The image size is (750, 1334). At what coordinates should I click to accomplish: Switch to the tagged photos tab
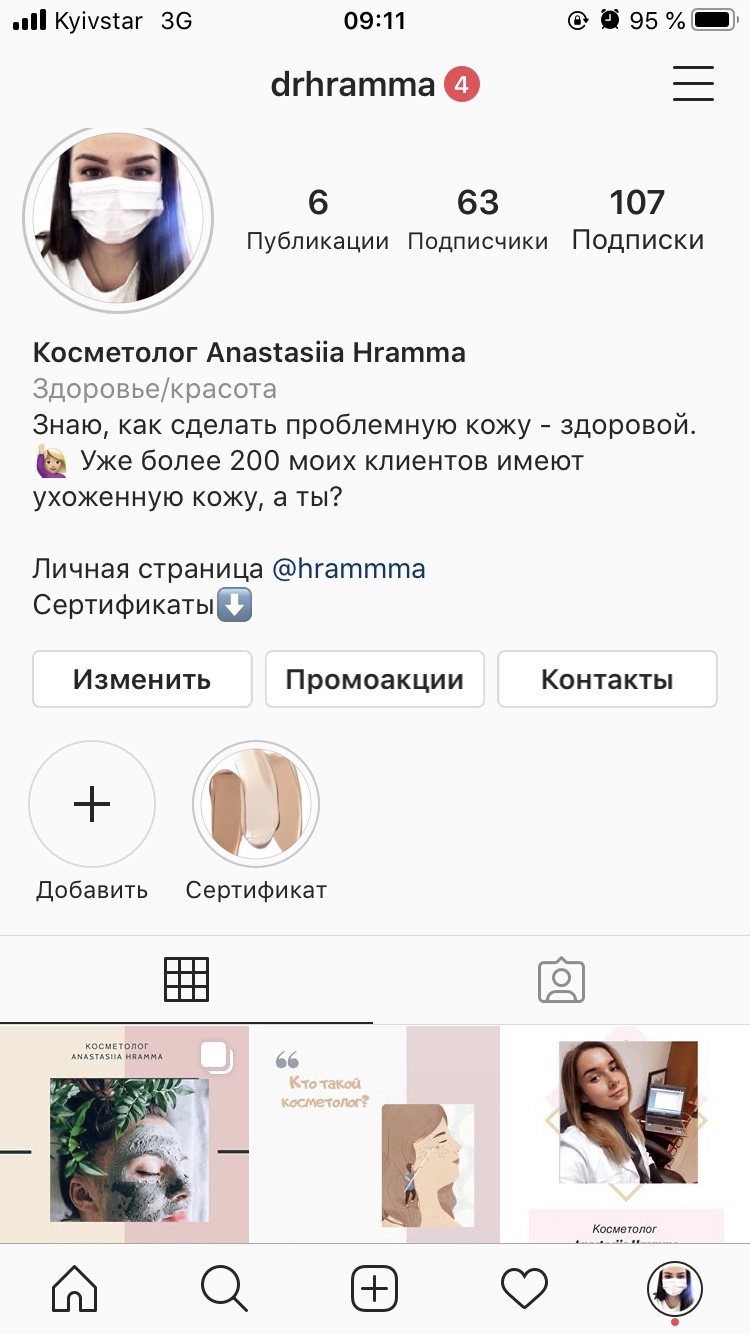[x=561, y=980]
